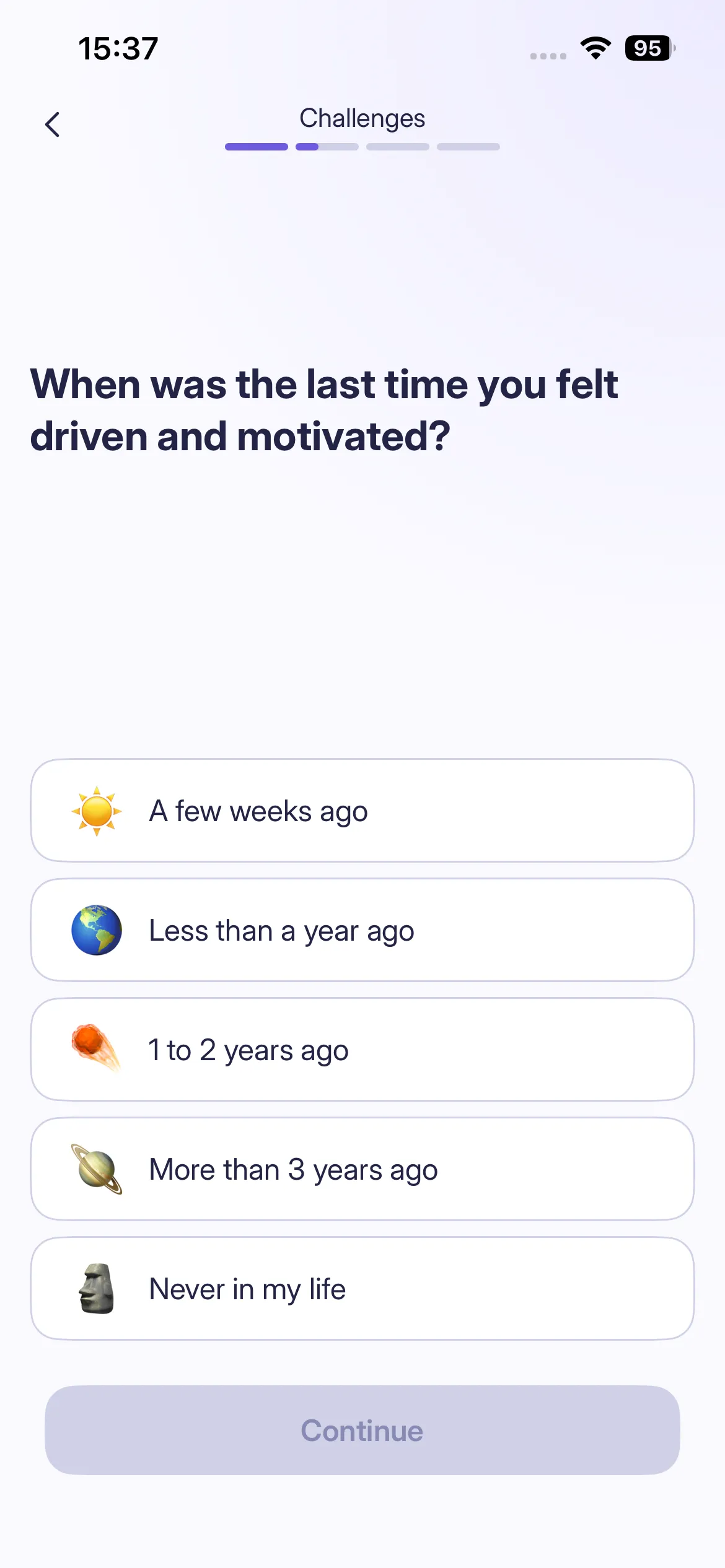The width and height of the screenshot is (725, 1568).
Task: Go back using the back arrow
Action: tap(53, 124)
